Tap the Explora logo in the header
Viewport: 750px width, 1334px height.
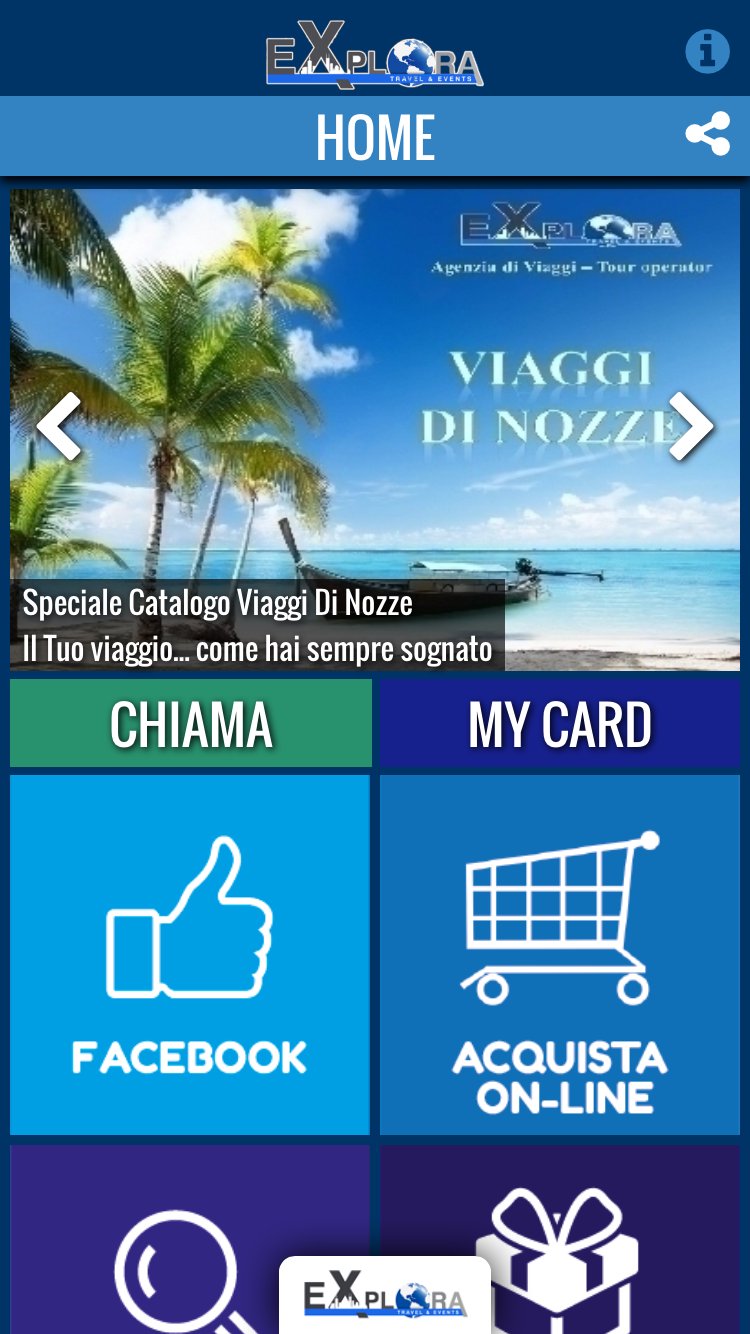click(374, 50)
